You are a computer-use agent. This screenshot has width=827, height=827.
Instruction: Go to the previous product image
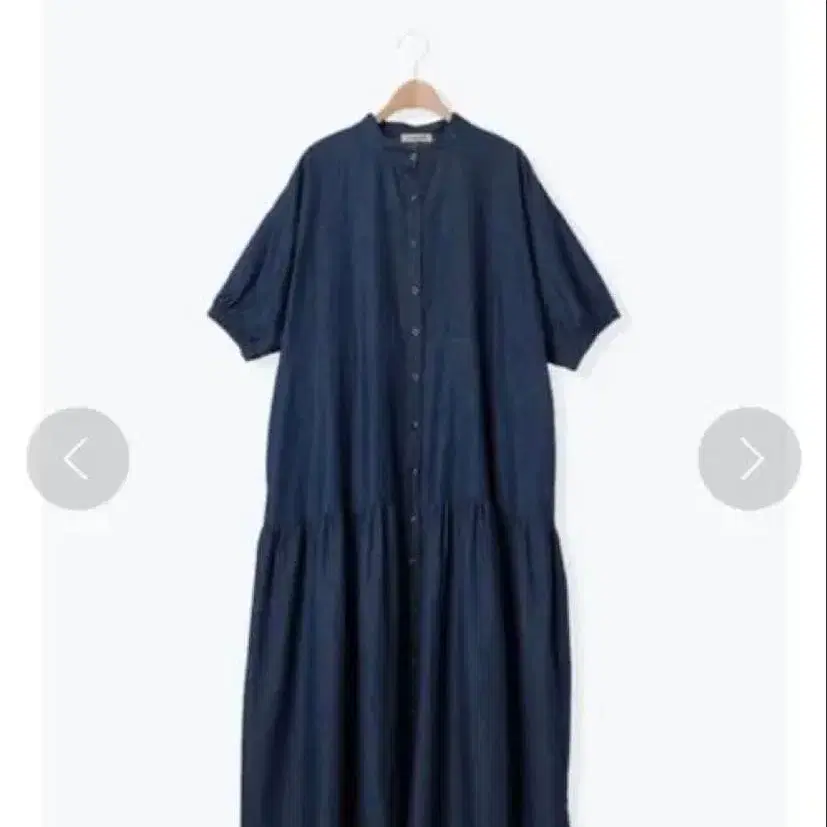coord(78,459)
